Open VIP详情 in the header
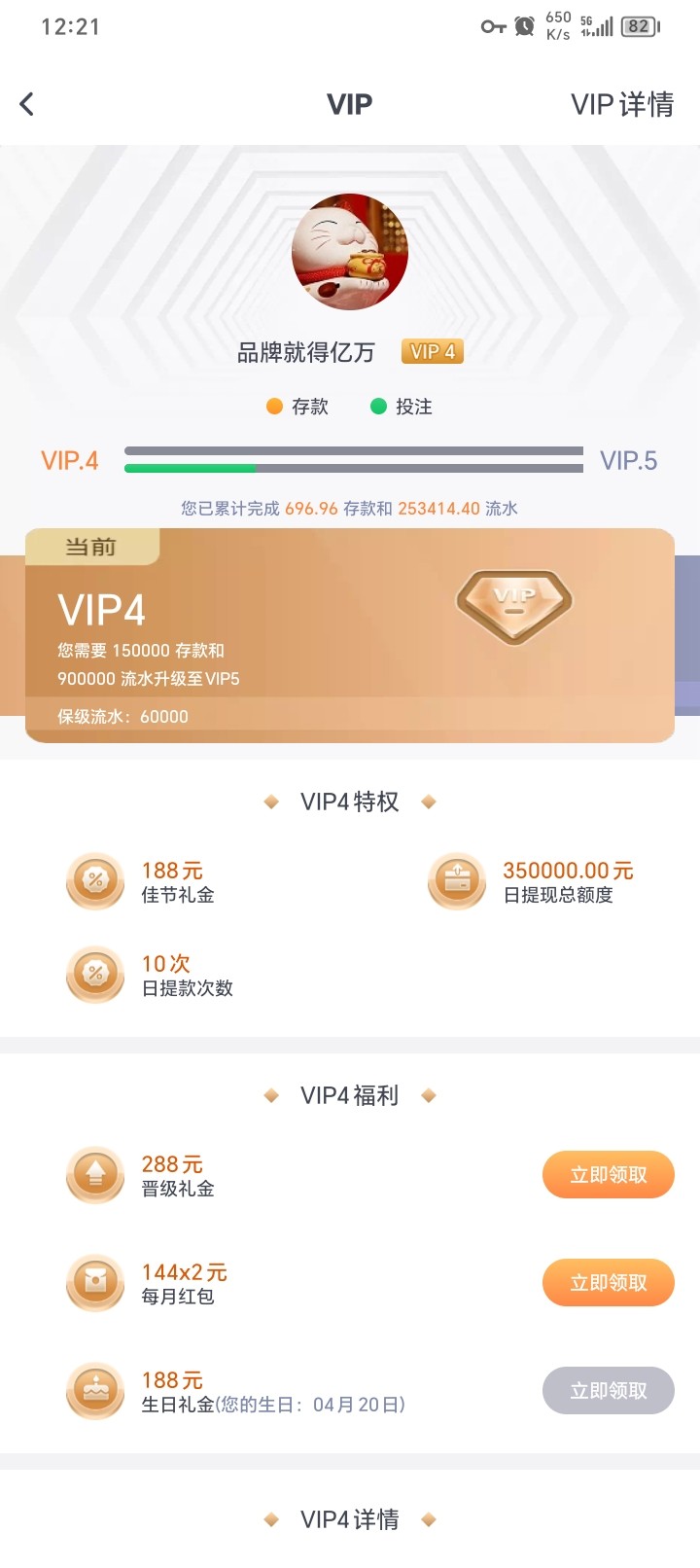700x1568 pixels. click(x=621, y=104)
